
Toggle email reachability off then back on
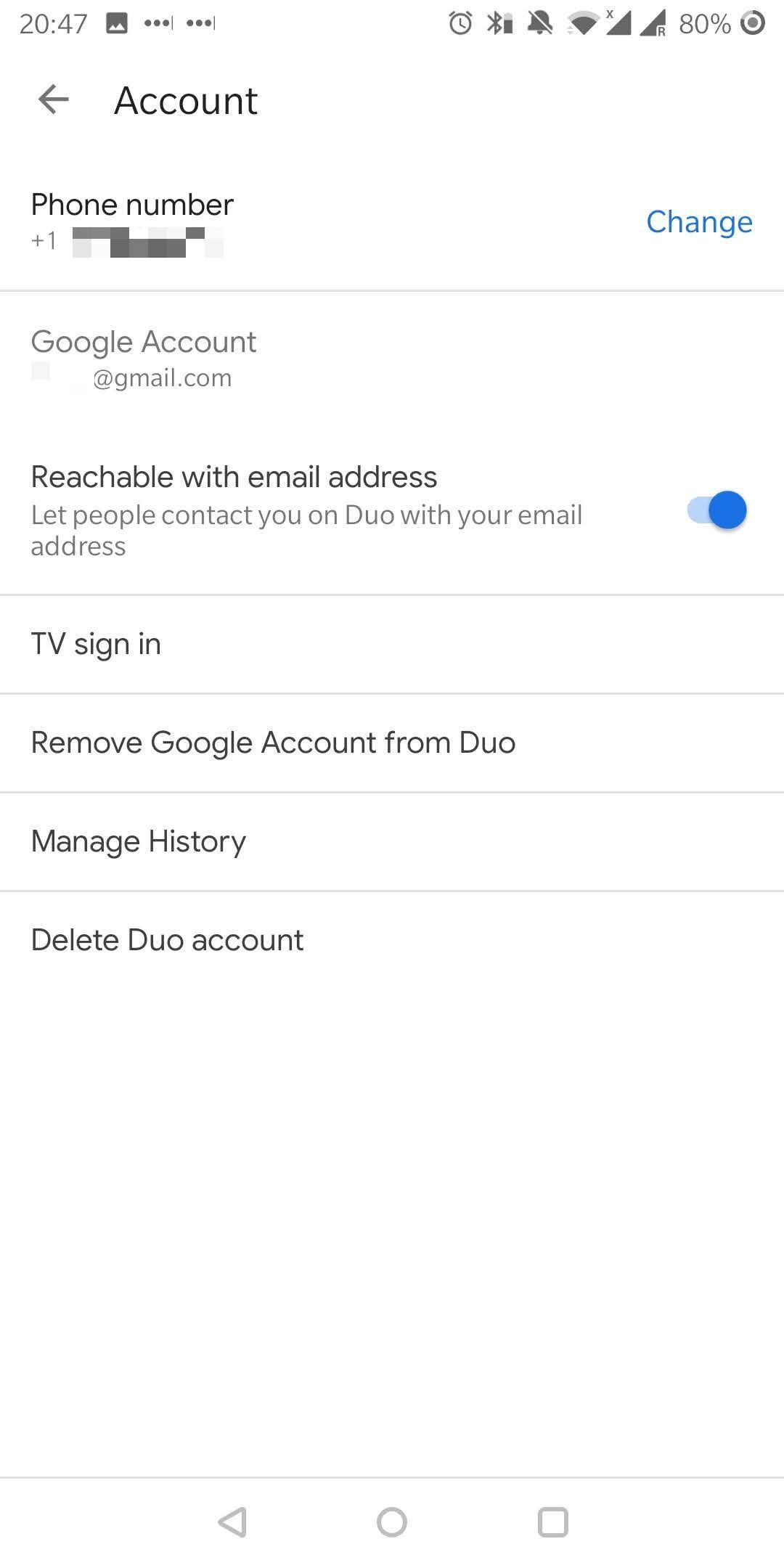[716, 510]
